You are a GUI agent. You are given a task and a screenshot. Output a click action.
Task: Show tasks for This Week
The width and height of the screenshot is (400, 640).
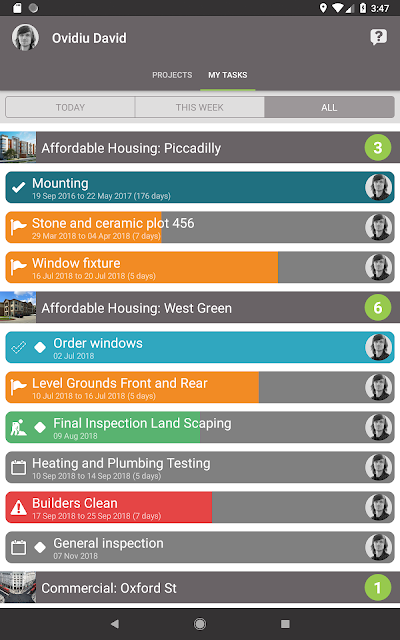pos(200,107)
